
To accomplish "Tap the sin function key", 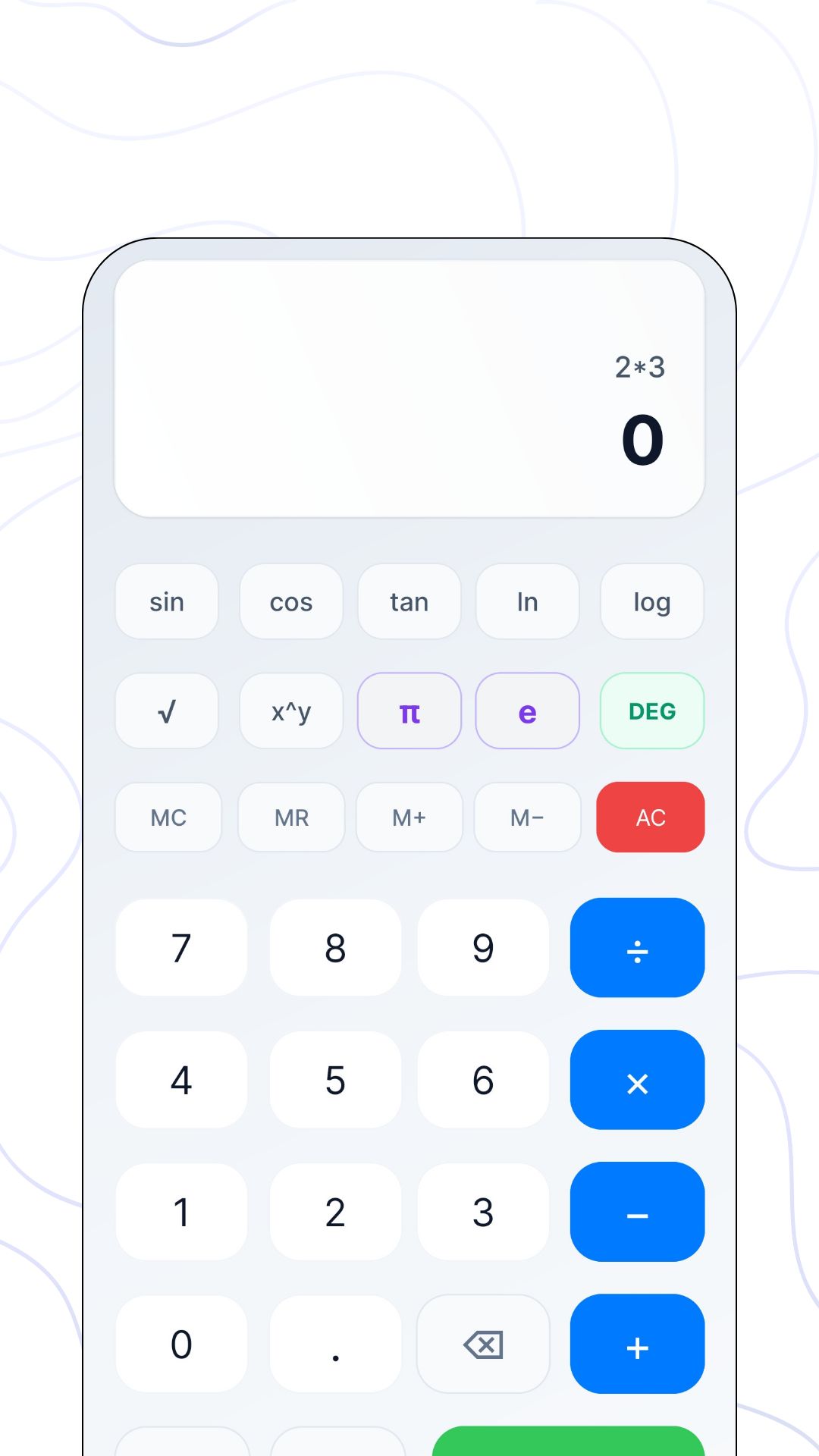I will (x=167, y=601).
